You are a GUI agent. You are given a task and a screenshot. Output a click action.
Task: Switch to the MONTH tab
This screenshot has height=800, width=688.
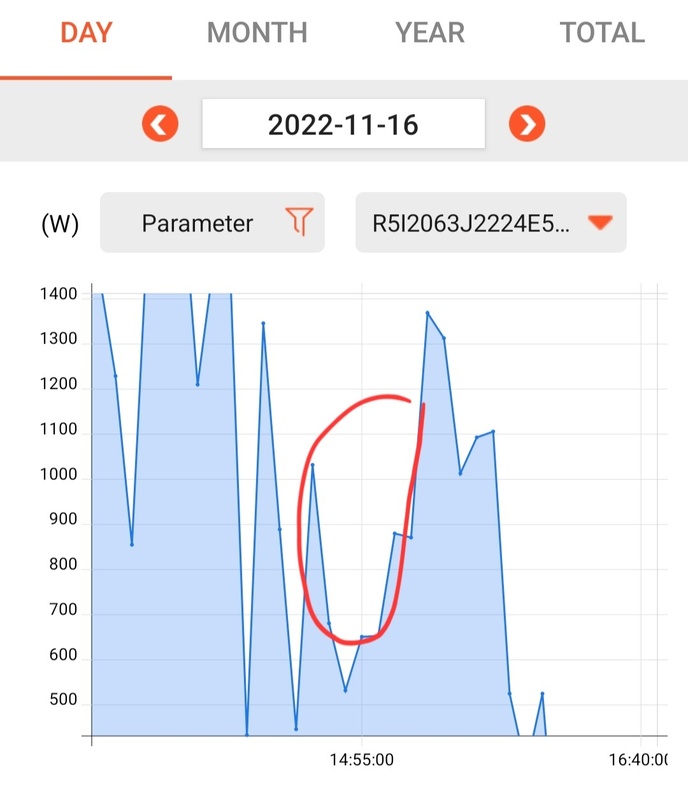click(257, 33)
